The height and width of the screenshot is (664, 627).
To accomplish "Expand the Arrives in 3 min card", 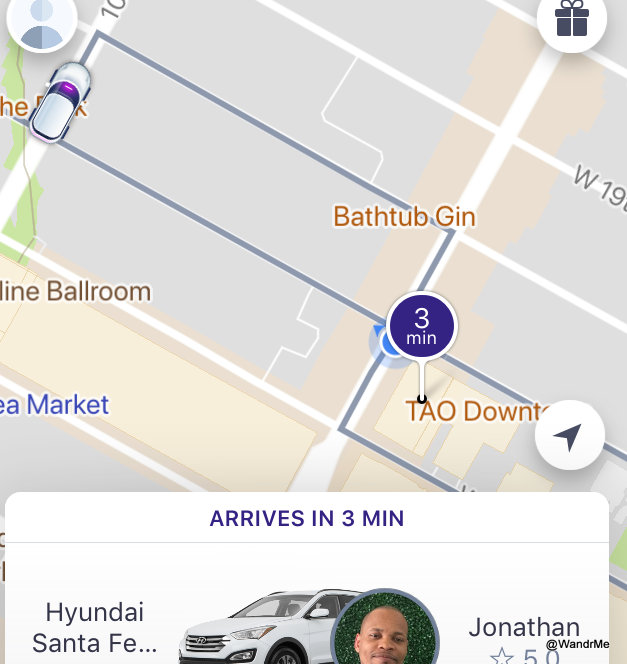I will [307, 518].
